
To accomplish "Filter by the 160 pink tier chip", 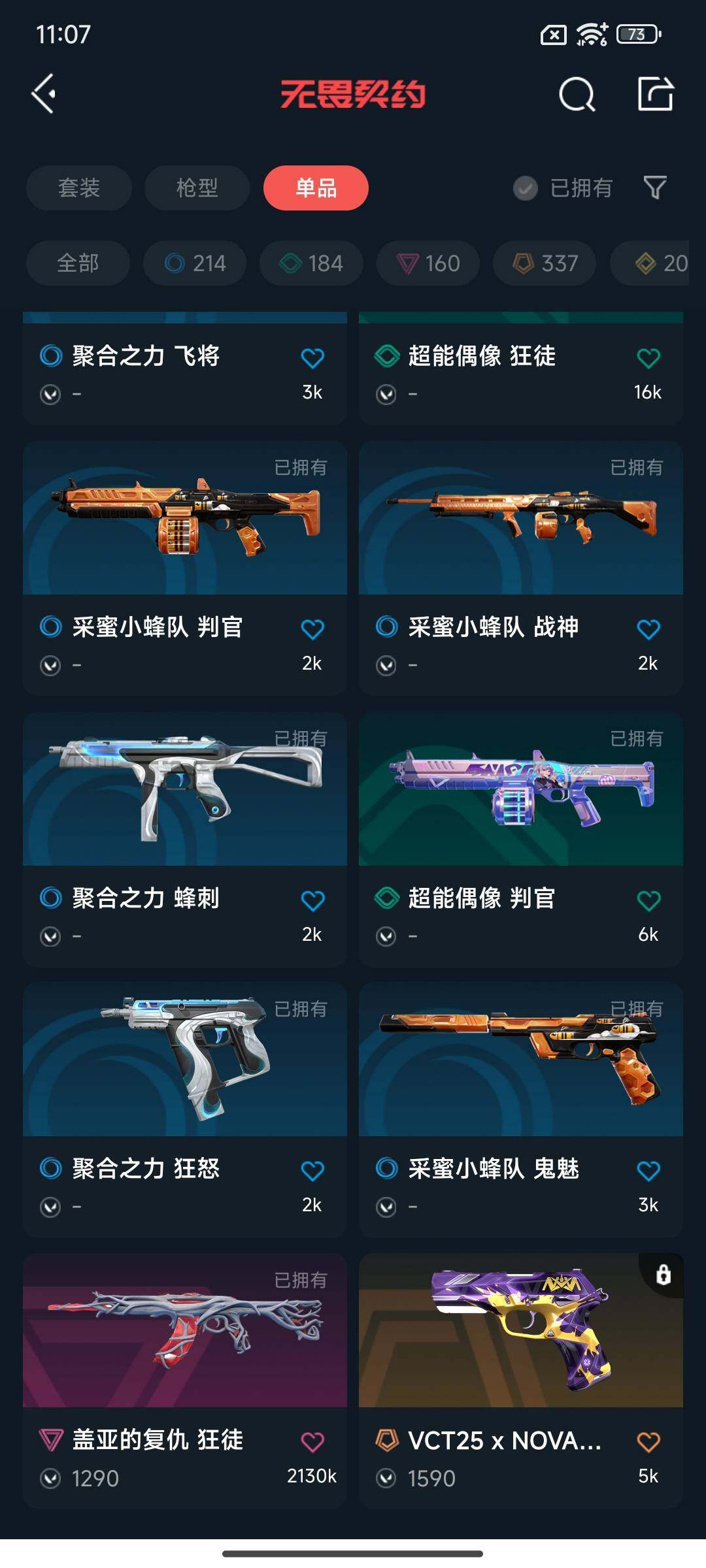I will click(x=428, y=263).
